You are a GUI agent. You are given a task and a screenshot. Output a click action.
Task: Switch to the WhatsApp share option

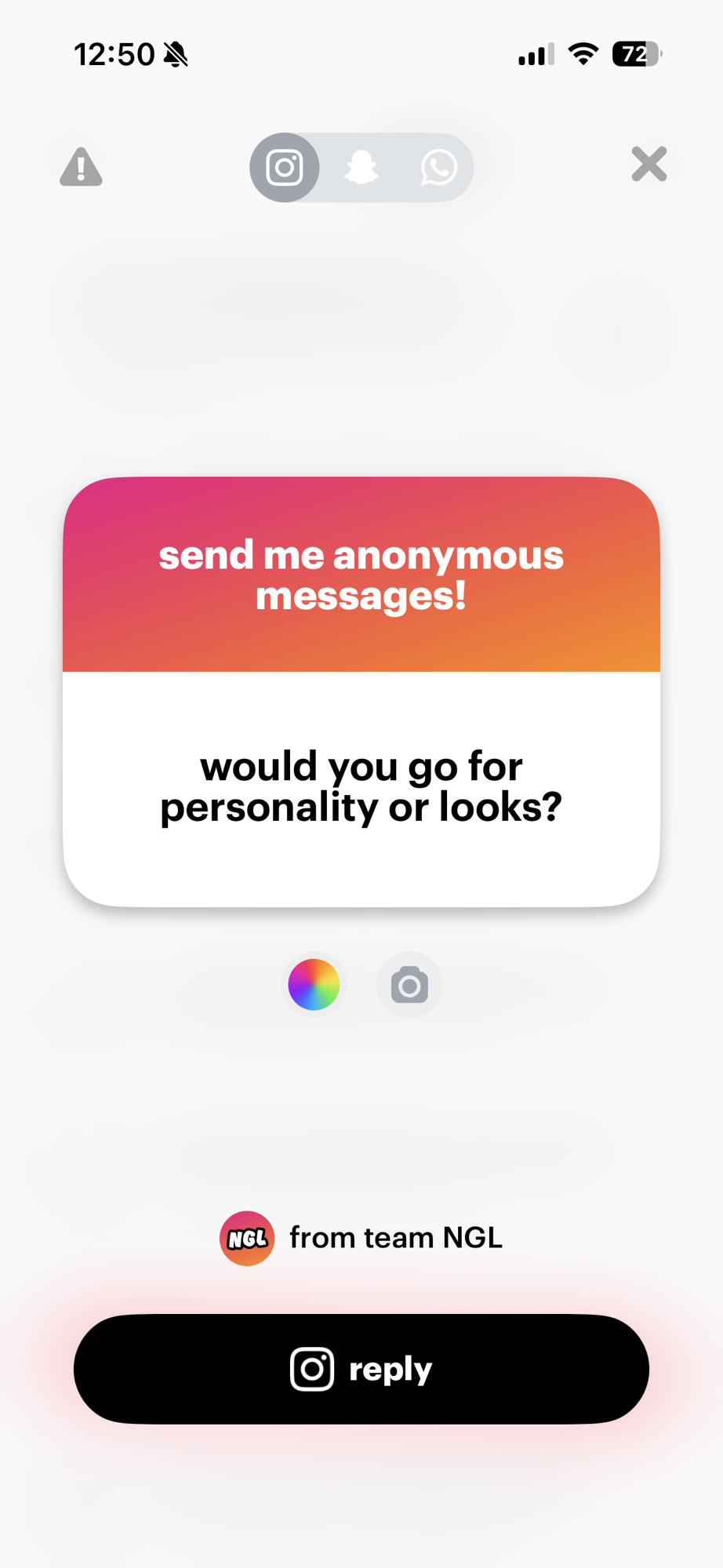click(x=438, y=168)
